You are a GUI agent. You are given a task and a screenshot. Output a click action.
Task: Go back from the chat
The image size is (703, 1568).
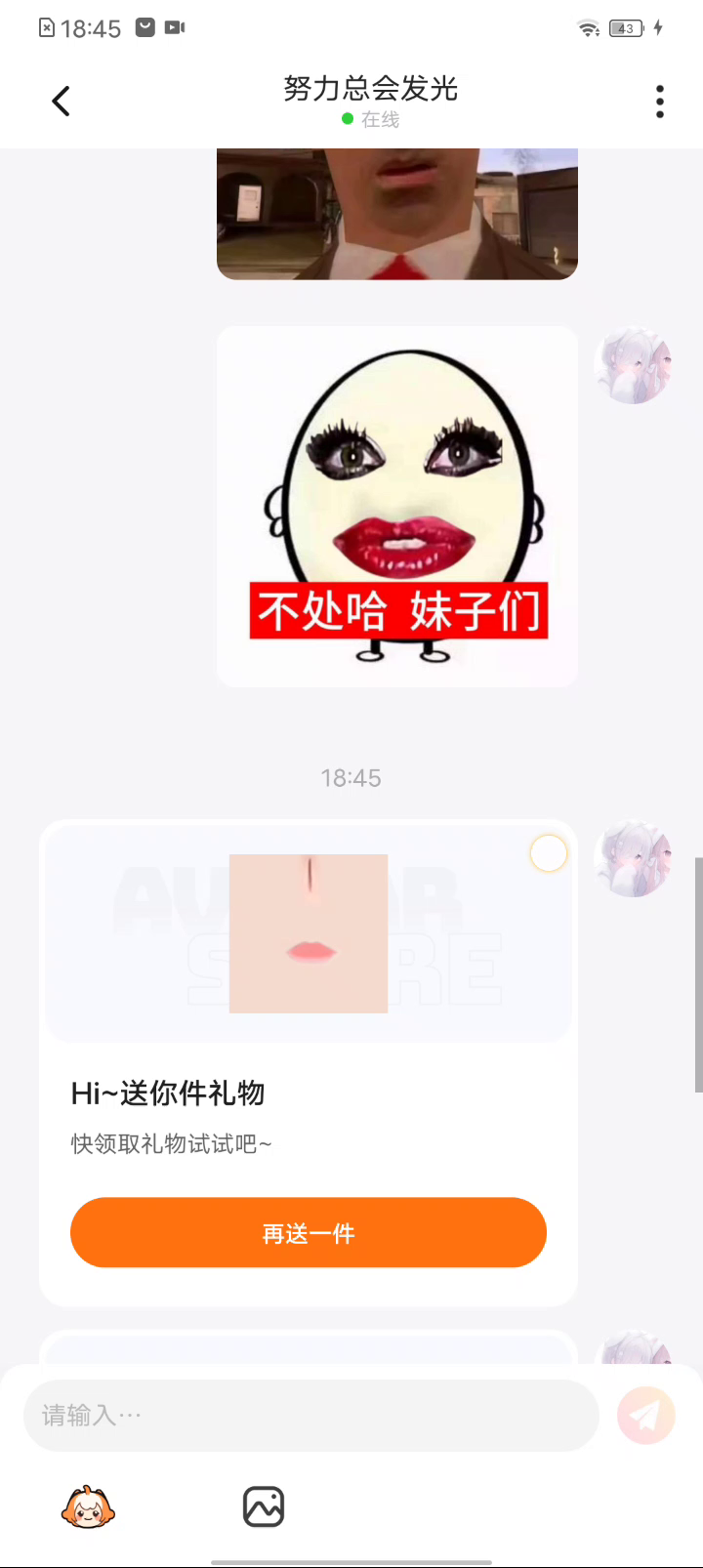(x=61, y=101)
